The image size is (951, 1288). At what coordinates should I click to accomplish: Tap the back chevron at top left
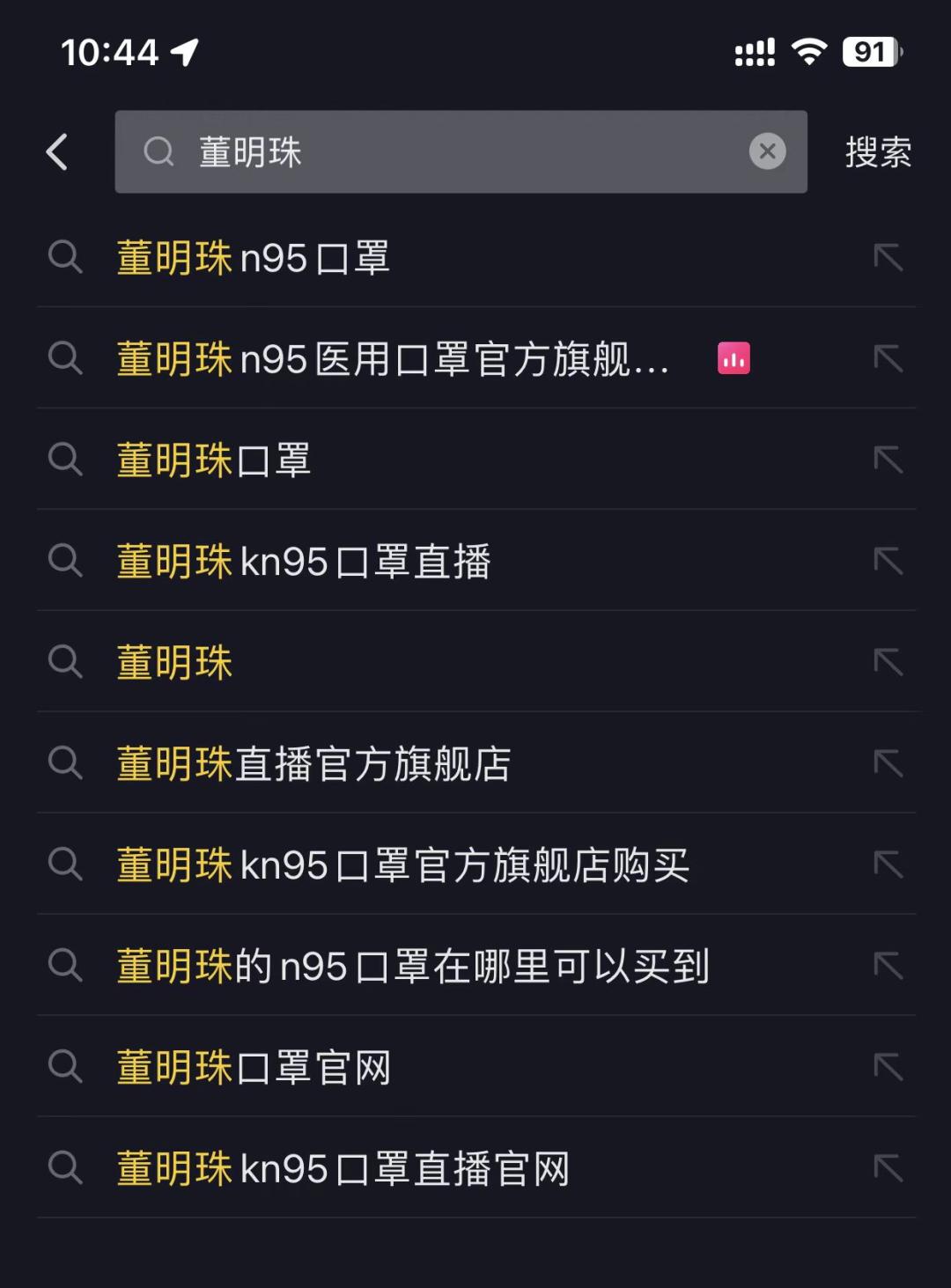point(57,151)
